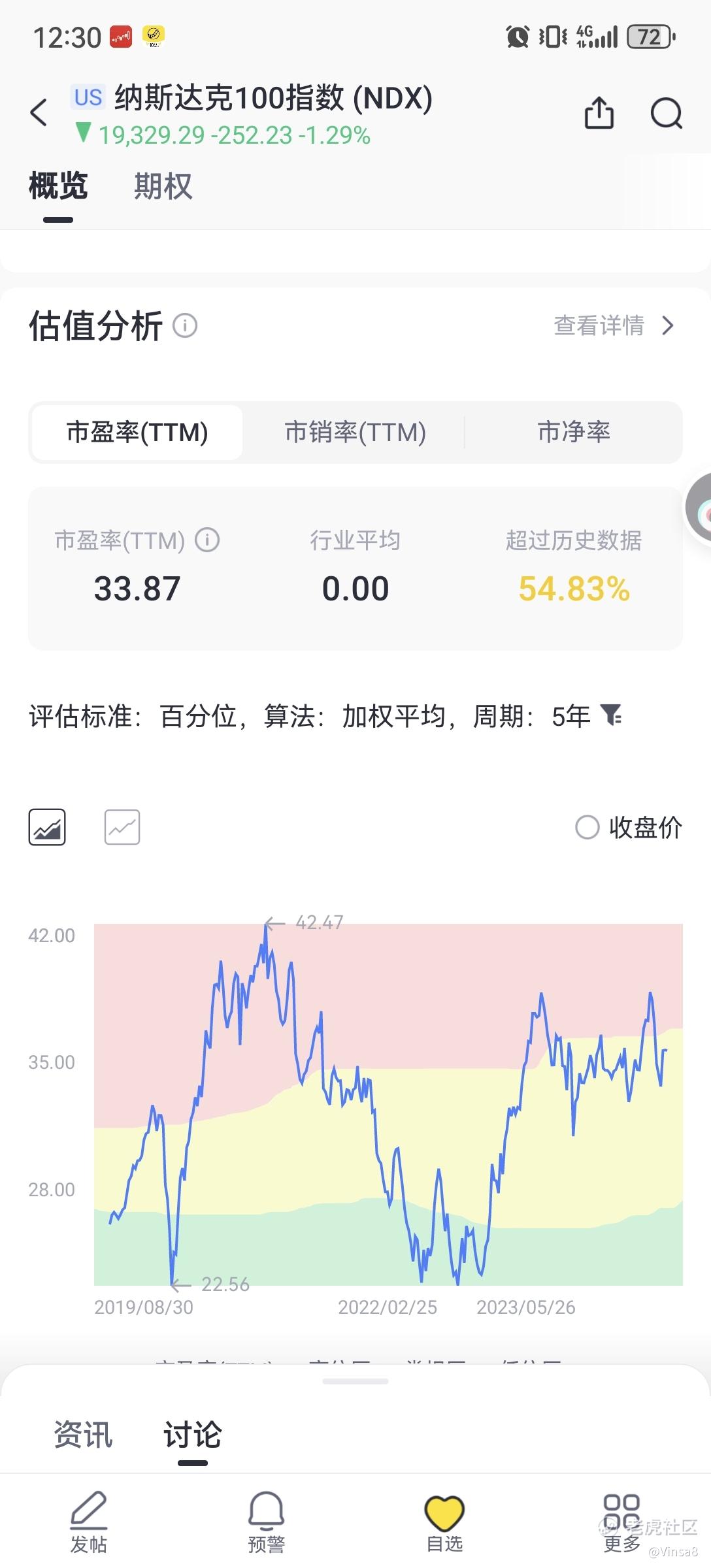Select the 市盈率(TTM) segment

pos(137,433)
